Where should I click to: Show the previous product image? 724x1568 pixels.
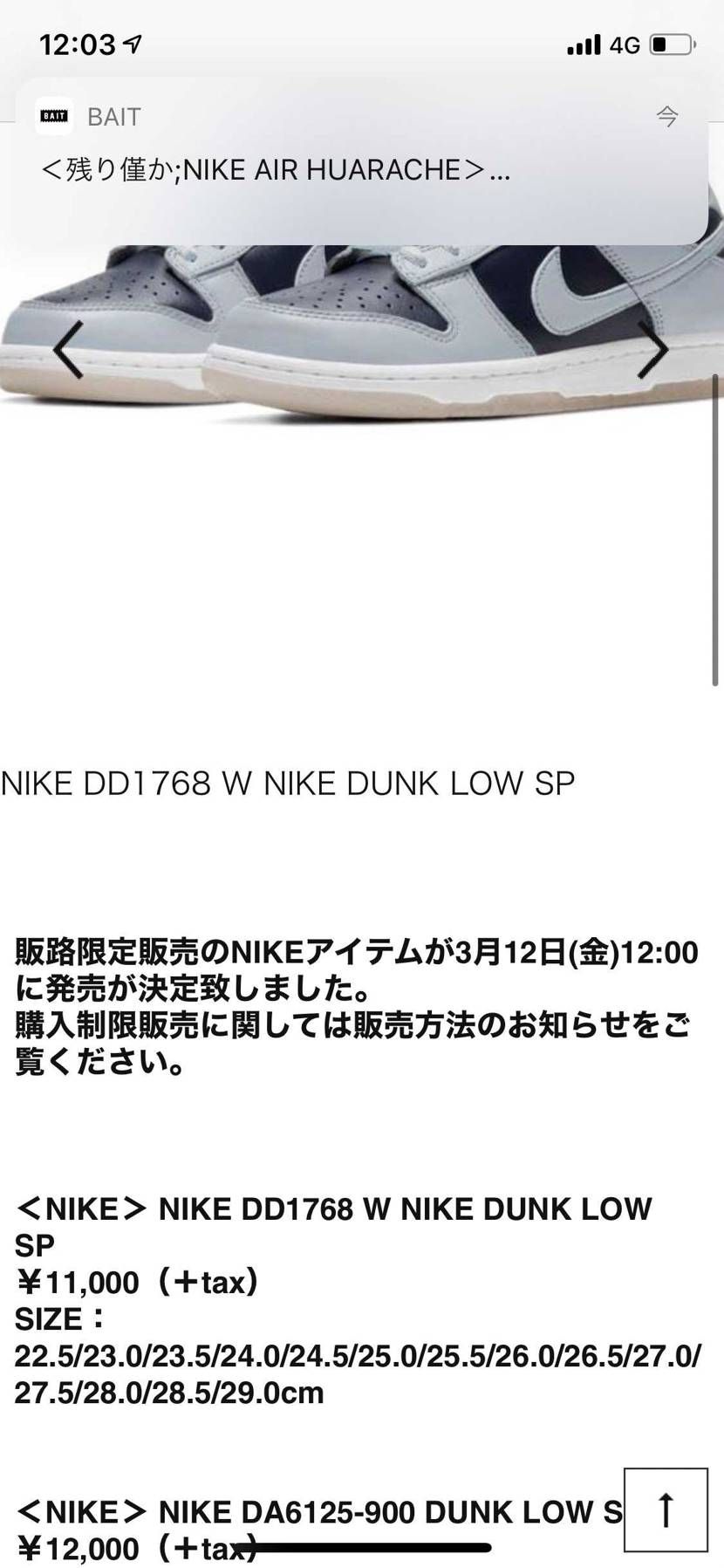pos(68,350)
